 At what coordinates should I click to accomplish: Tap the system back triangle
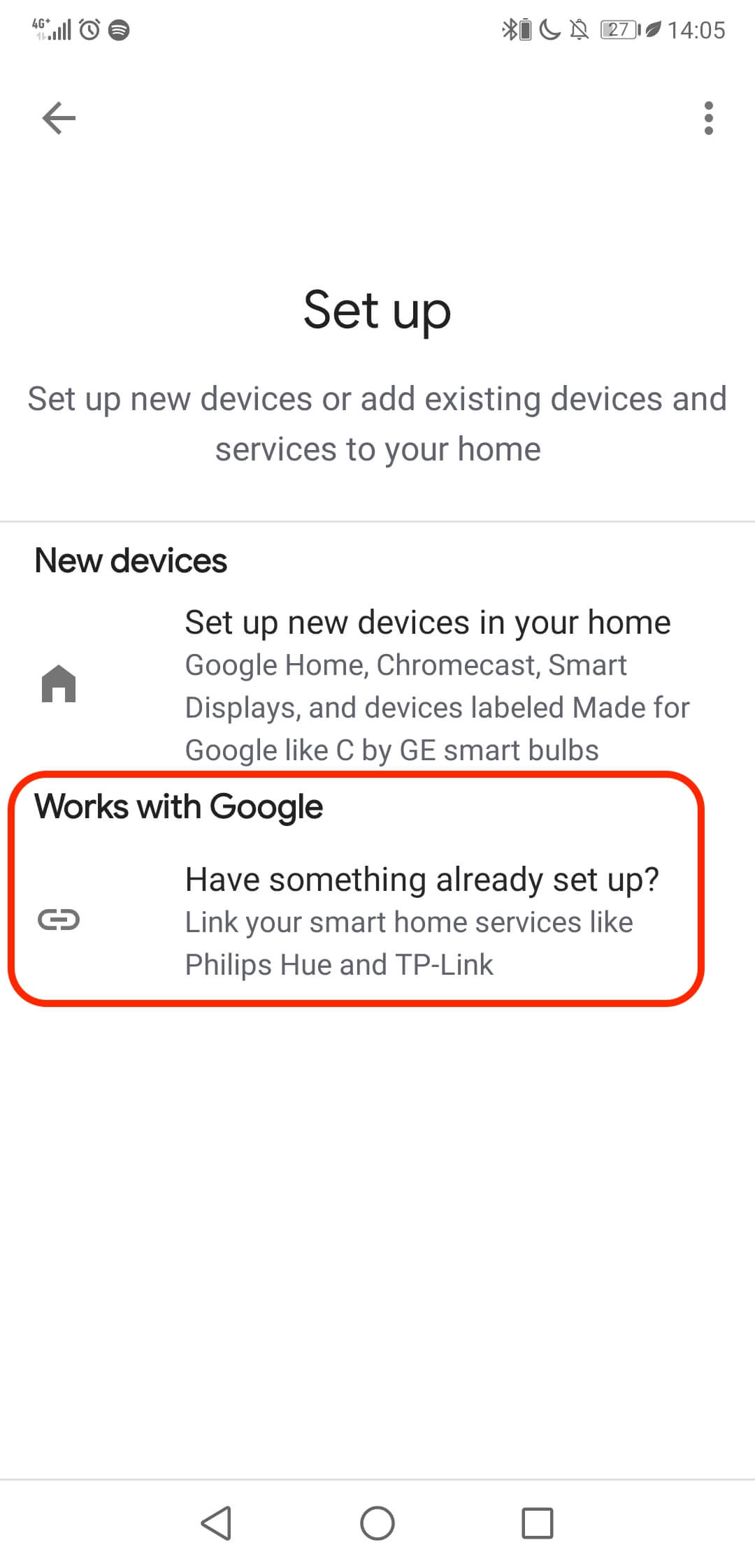click(x=217, y=1523)
